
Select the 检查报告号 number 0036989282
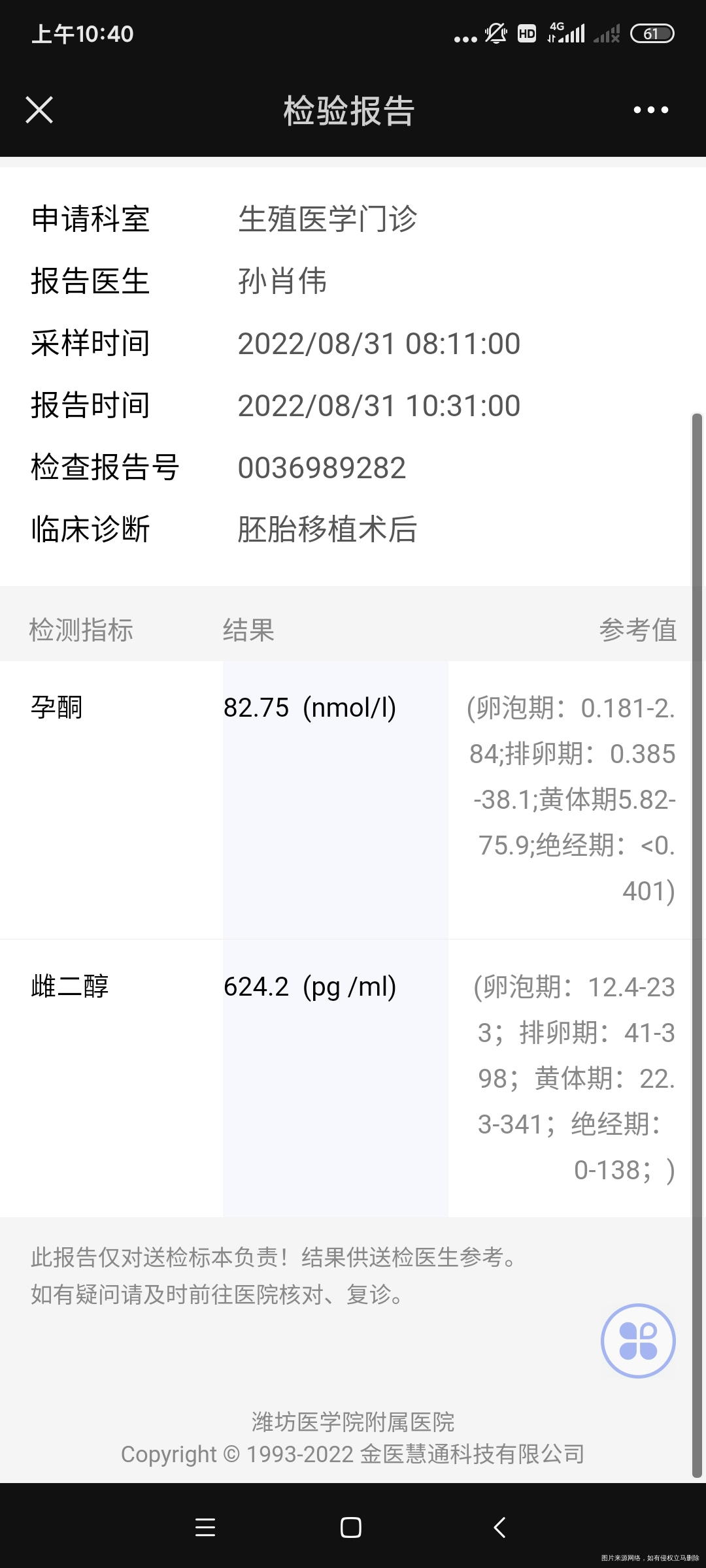click(322, 466)
